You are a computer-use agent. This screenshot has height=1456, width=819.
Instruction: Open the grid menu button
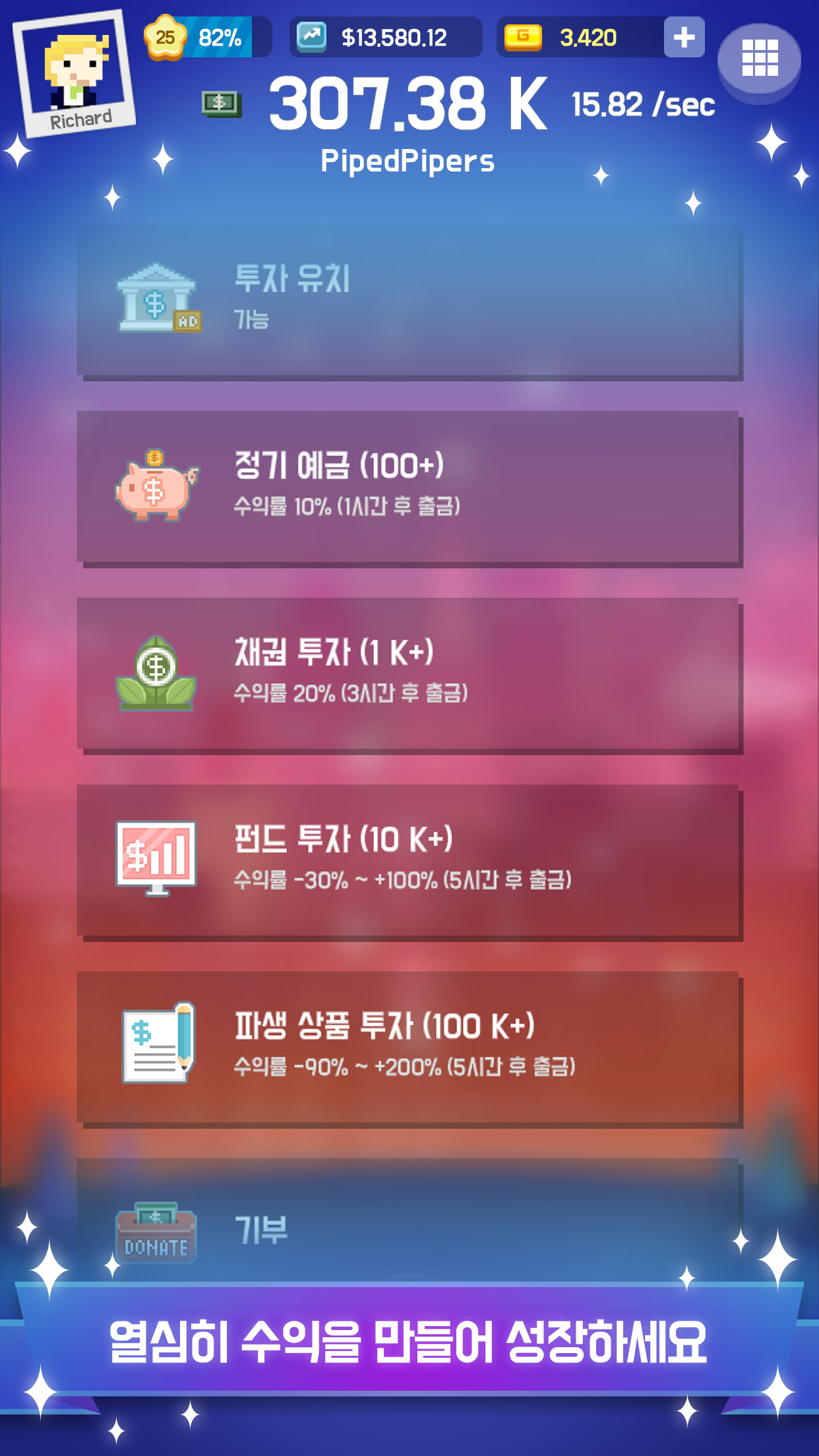point(759,59)
